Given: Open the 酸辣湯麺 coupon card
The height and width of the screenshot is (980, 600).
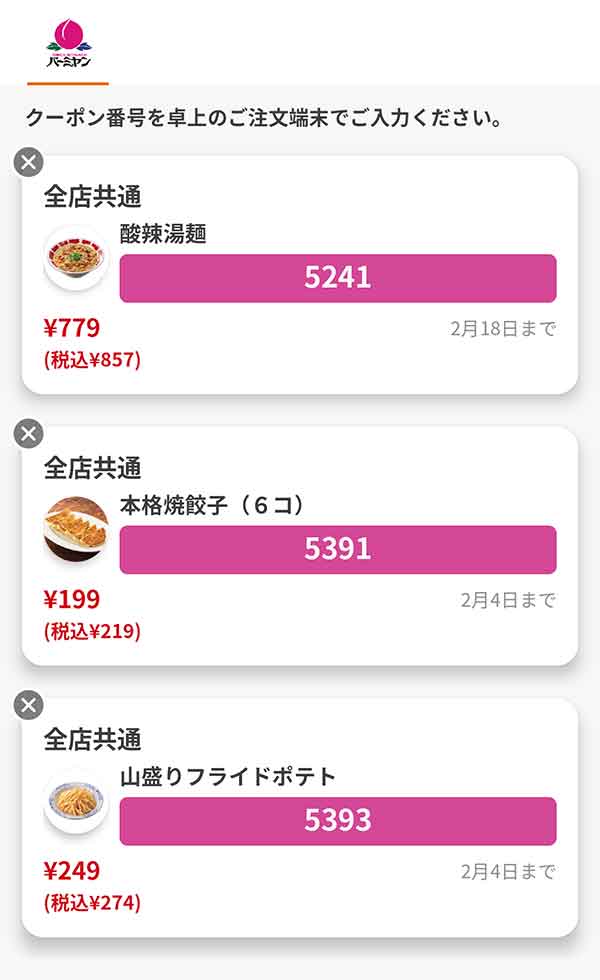Looking at the screenshot, I should pyautogui.click(x=300, y=275).
